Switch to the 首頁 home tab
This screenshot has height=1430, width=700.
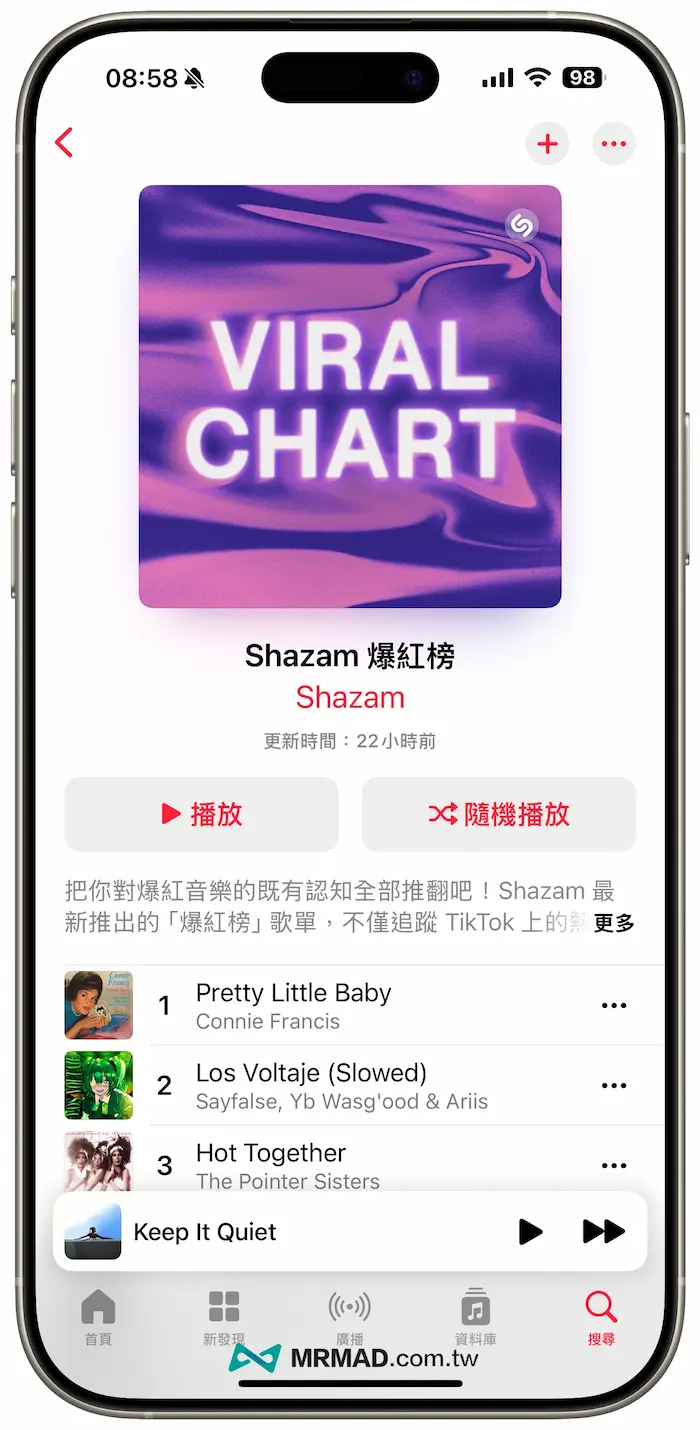click(x=98, y=1317)
